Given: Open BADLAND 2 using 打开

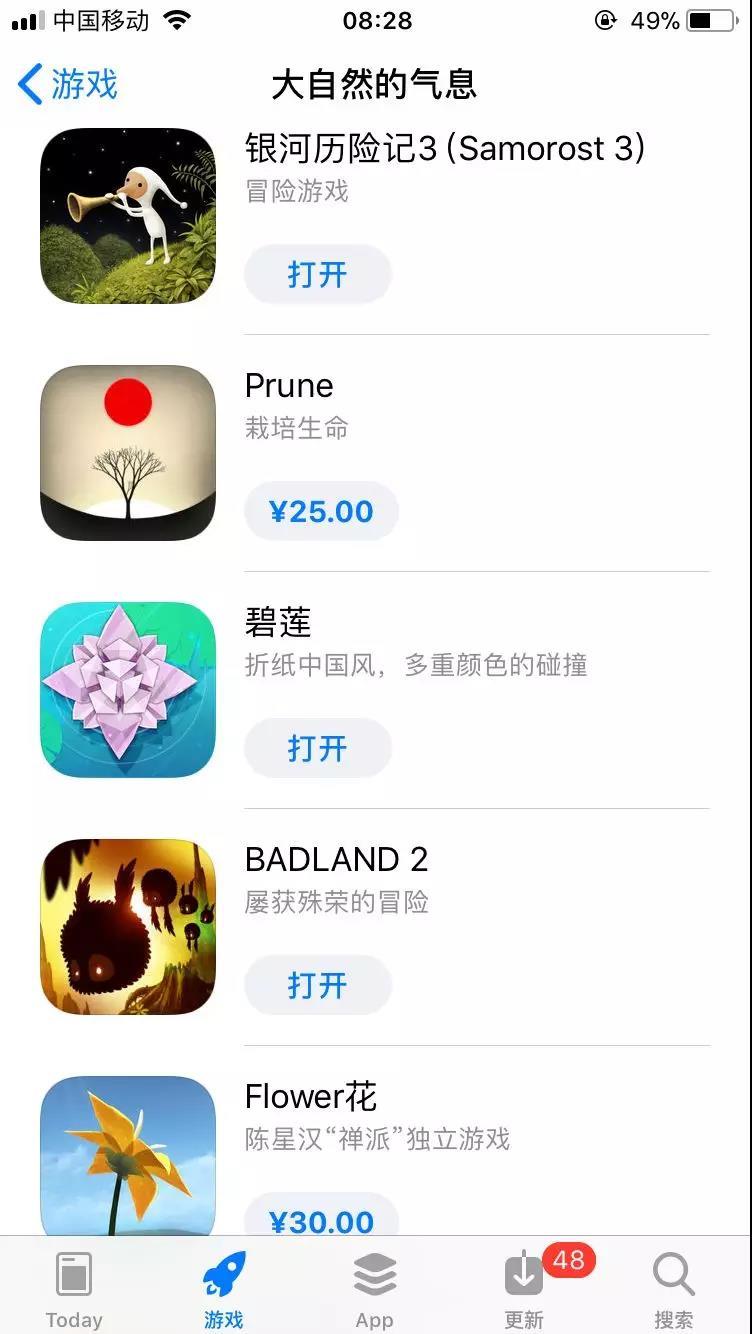Looking at the screenshot, I should coord(317,985).
